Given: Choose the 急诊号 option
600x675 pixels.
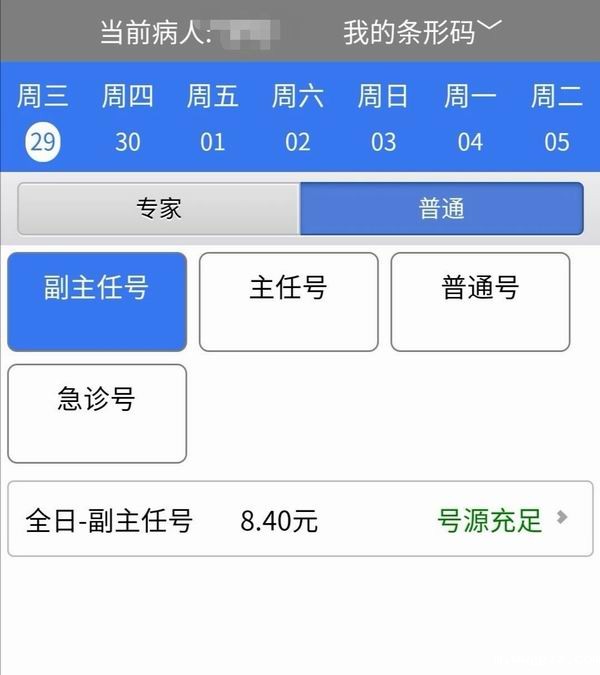Looking at the screenshot, I should click(97, 413).
